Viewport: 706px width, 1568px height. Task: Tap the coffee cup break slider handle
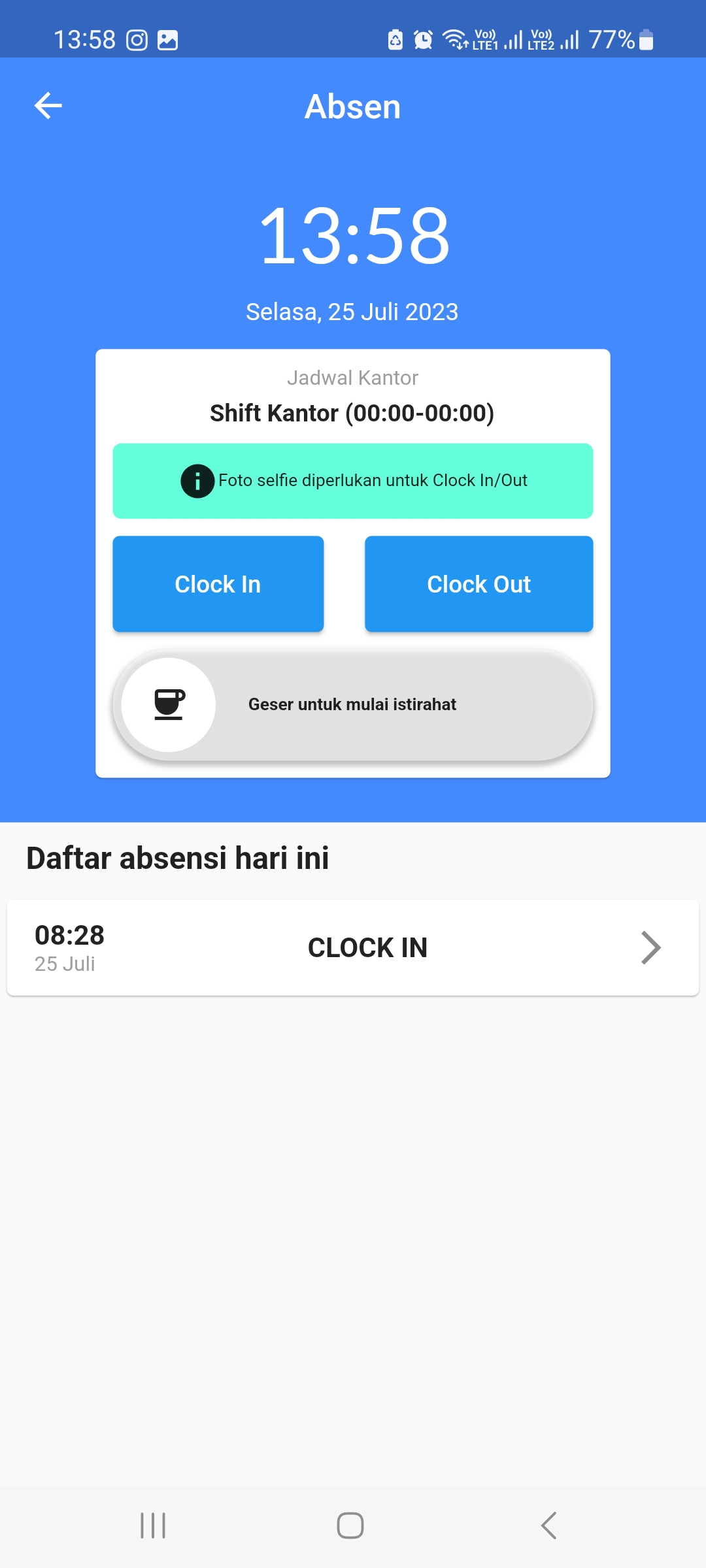tap(169, 705)
